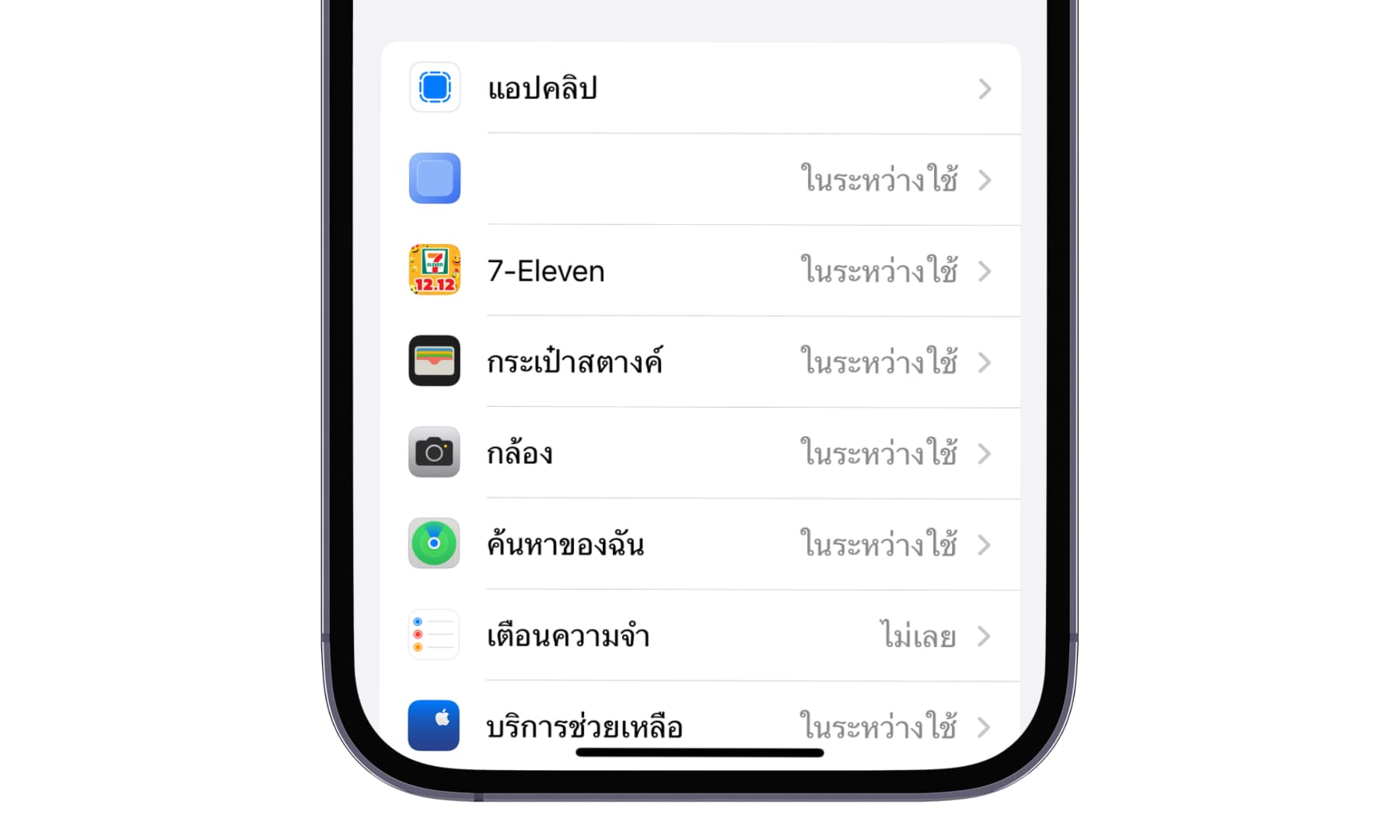This screenshot has height=840, width=1400.
Task: Open กล้อง (Camera) location settings
Action: point(700,453)
